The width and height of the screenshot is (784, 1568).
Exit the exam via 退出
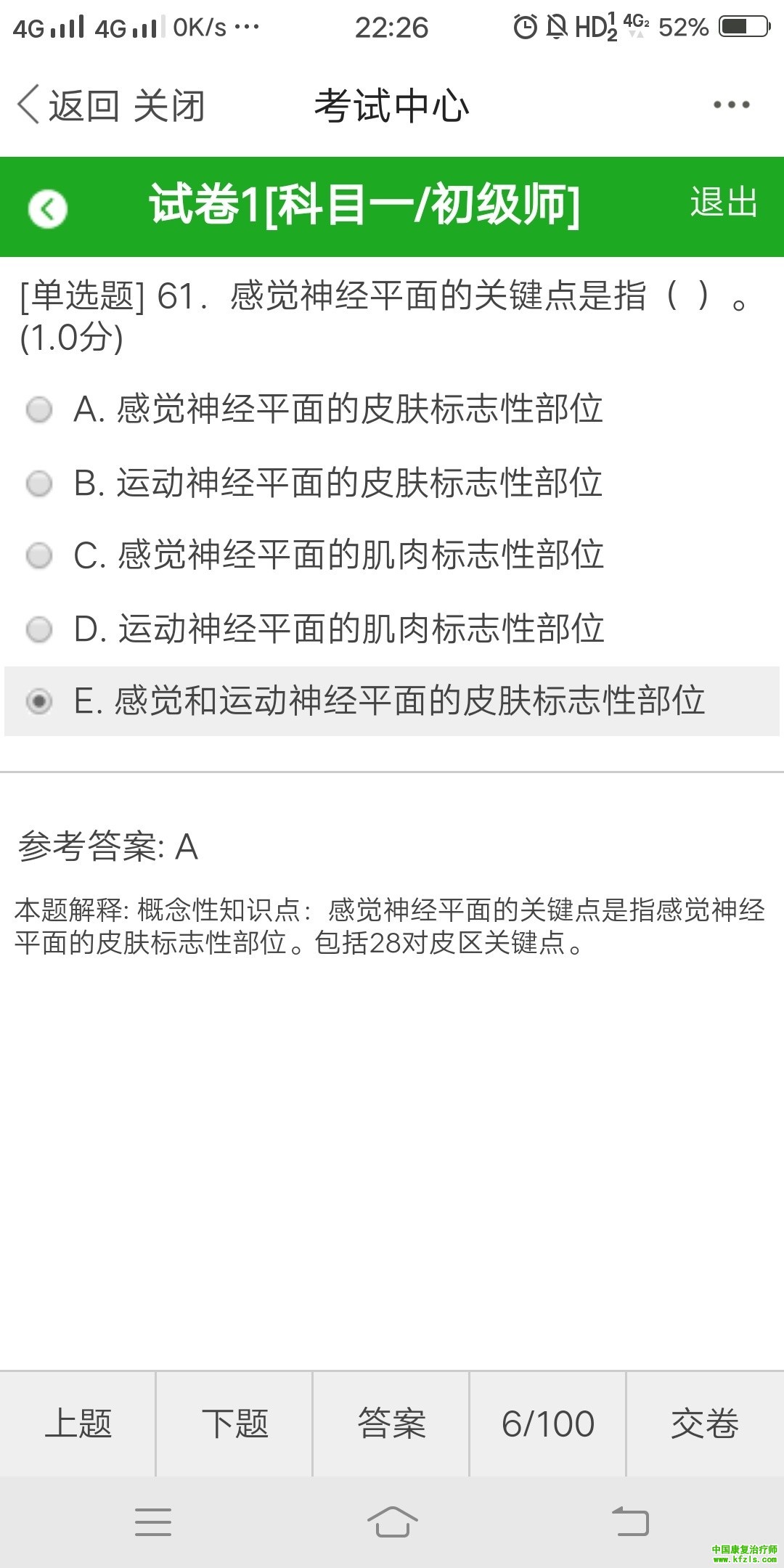[724, 203]
